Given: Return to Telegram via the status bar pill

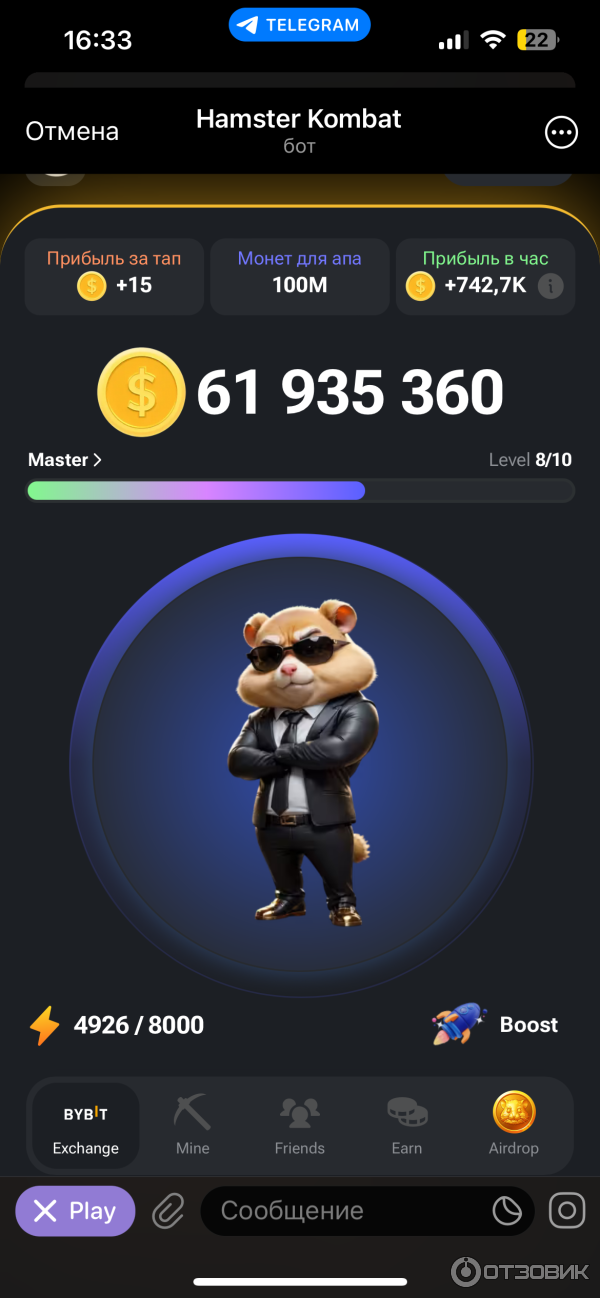Looking at the screenshot, I should [299, 26].
